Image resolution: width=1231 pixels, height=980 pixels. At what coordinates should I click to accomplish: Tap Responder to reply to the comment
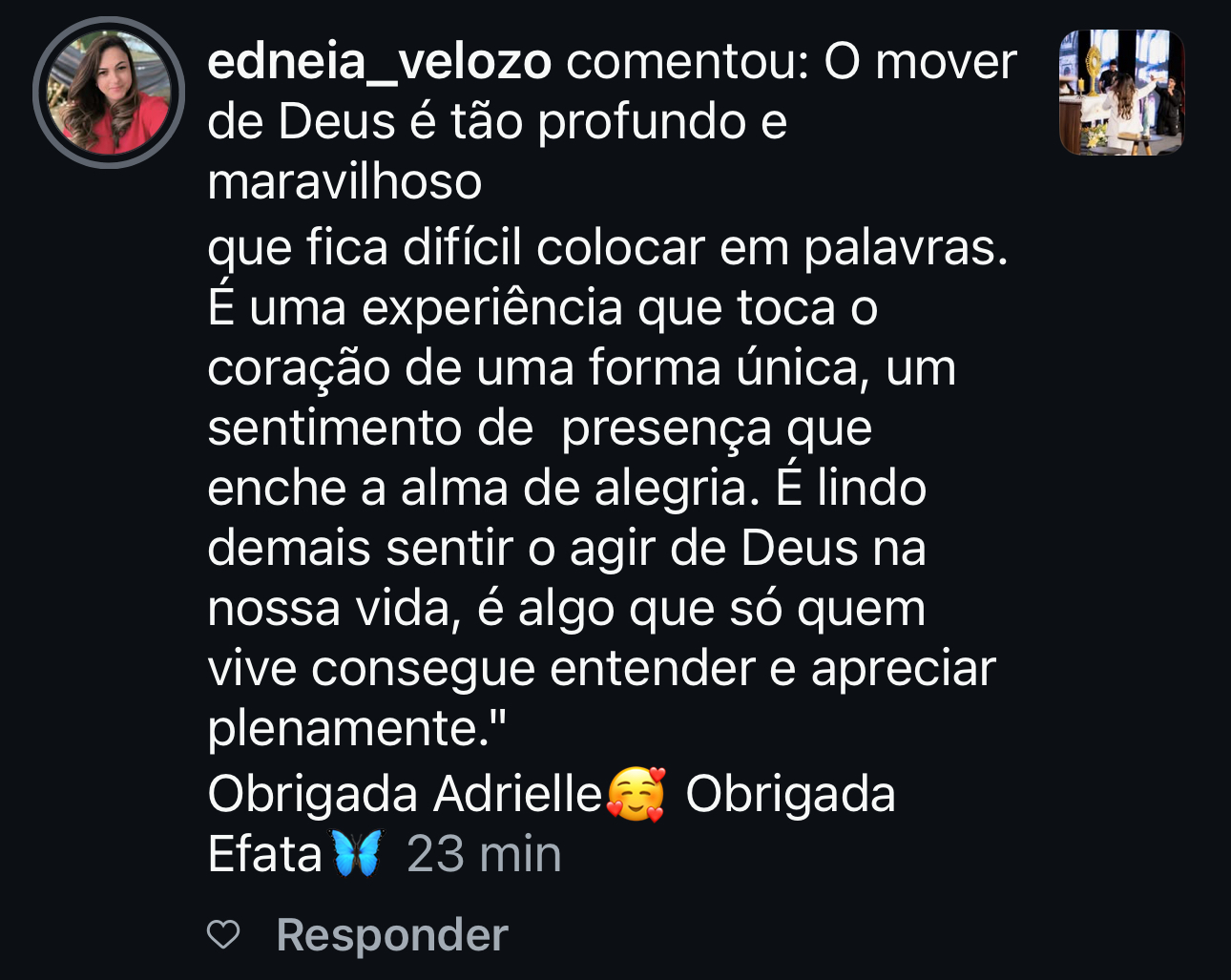click(x=391, y=935)
